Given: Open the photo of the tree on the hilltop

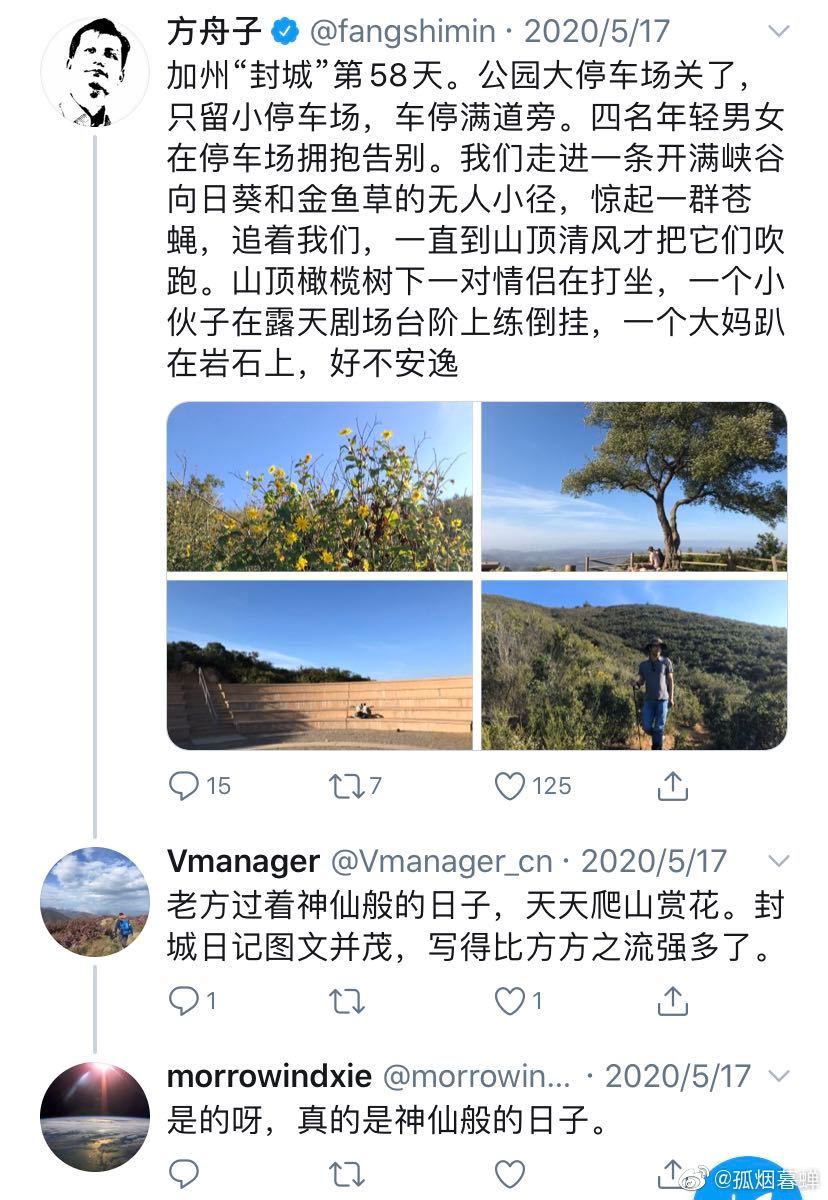Looking at the screenshot, I should [634, 487].
